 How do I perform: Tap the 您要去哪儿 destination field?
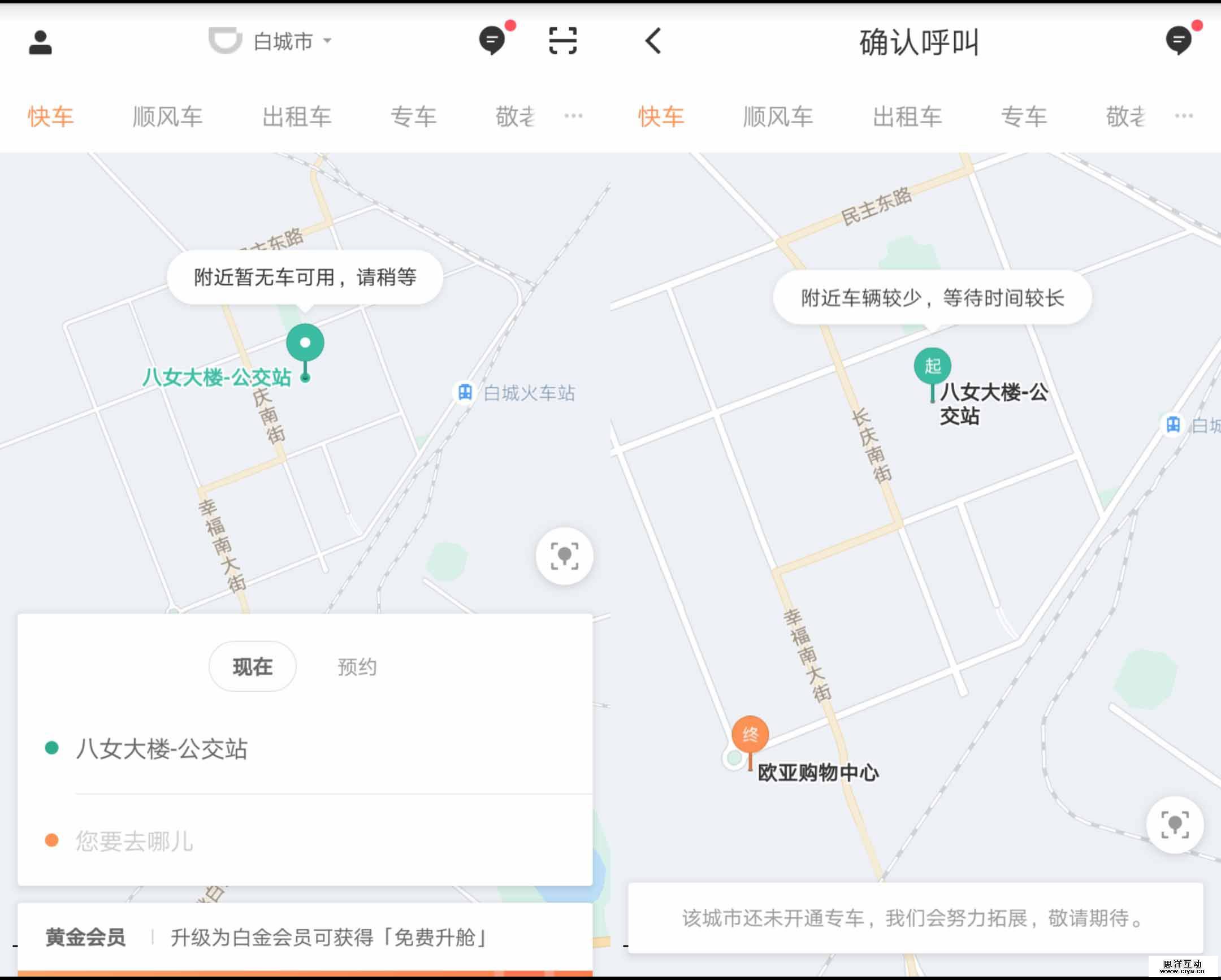coord(135,841)
